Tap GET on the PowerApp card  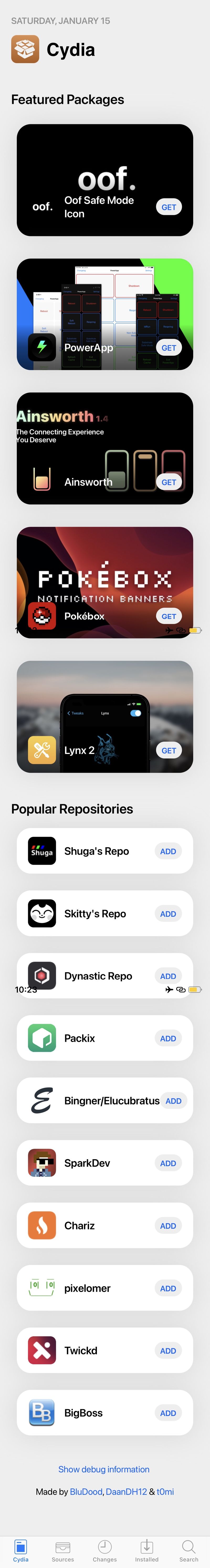pos(169,348)
